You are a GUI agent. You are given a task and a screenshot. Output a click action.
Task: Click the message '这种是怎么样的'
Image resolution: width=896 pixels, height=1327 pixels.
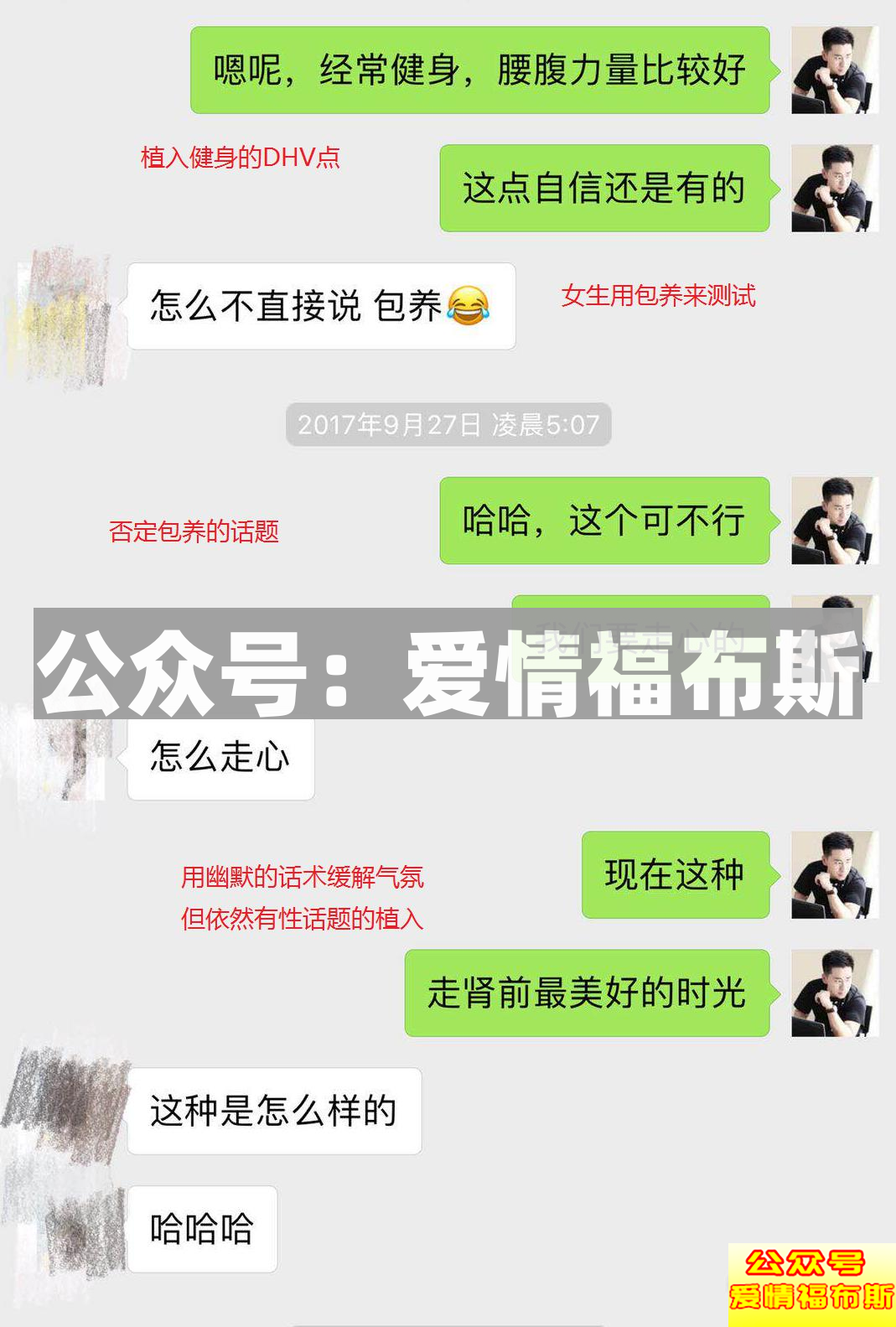coord(277,1111)
